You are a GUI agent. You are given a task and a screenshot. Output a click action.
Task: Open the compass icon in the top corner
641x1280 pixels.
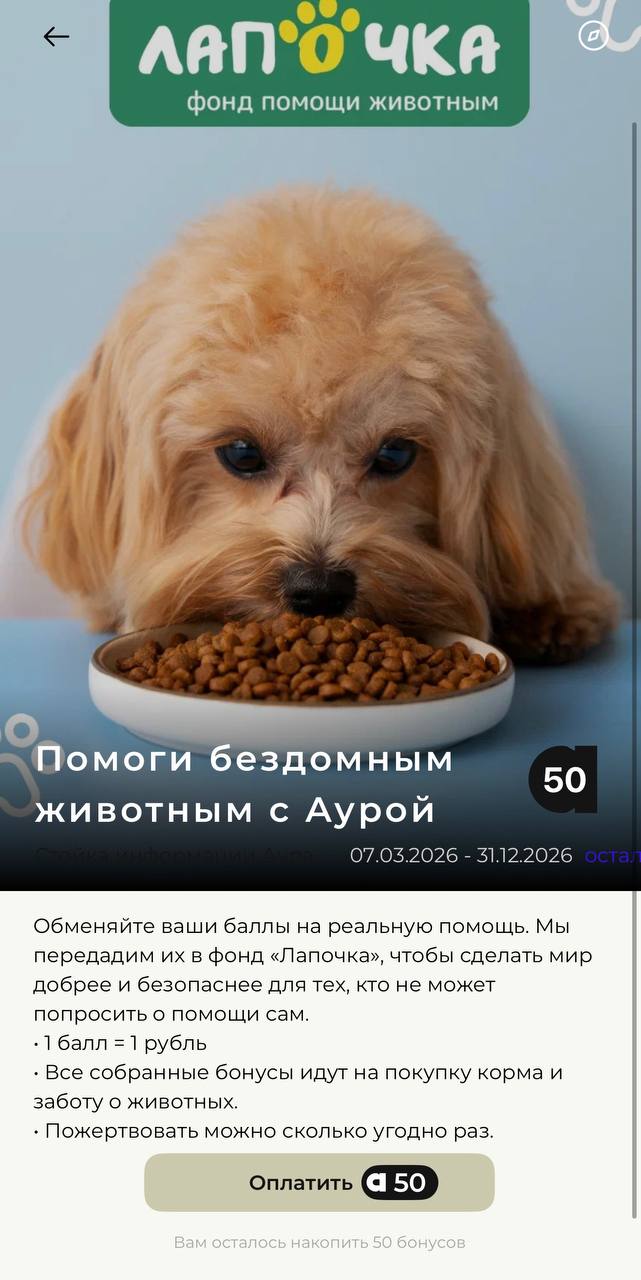pos(593,37)
